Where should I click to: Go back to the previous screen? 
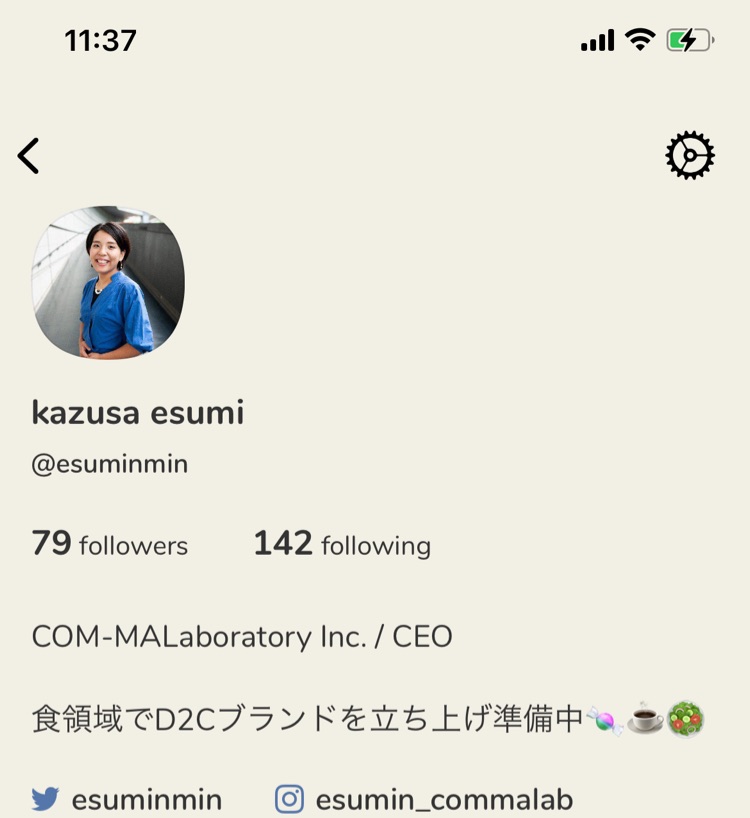[29, 156]
